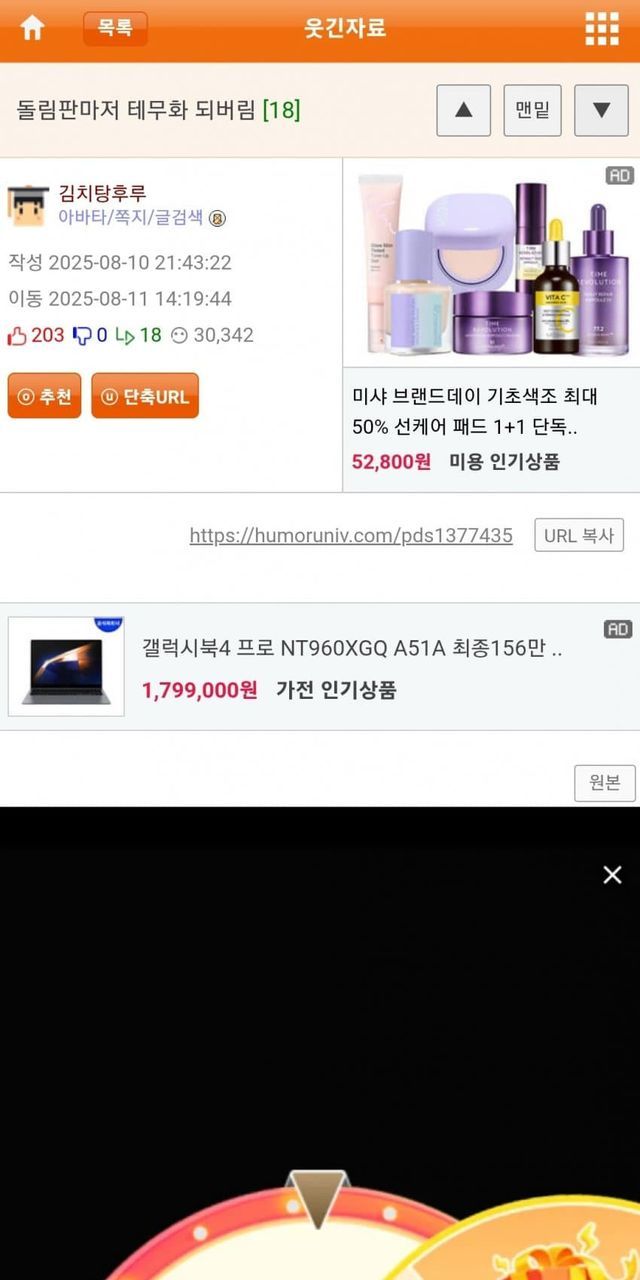640x1280 pixels.
Task: Recommend this post with 추천
Action: coord(44,396)
